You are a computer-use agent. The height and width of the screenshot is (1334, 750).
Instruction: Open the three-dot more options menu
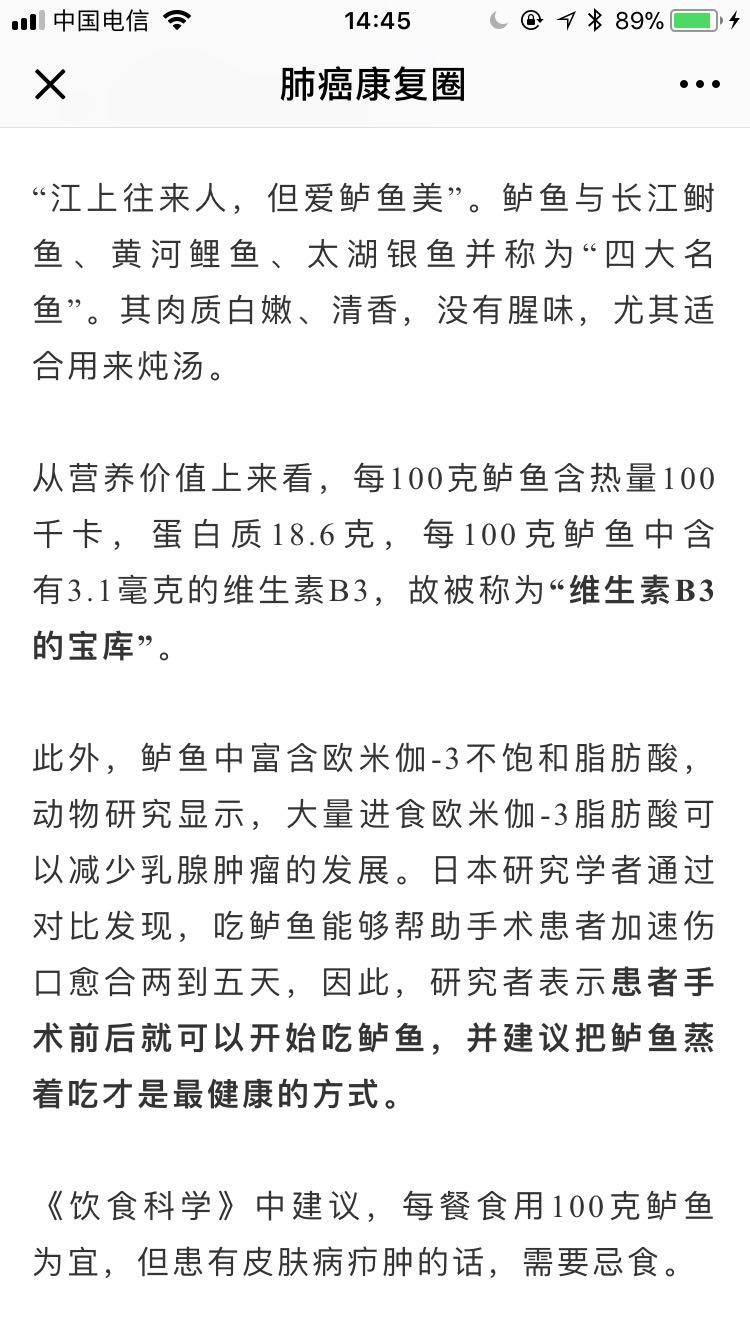coord(699,85)
